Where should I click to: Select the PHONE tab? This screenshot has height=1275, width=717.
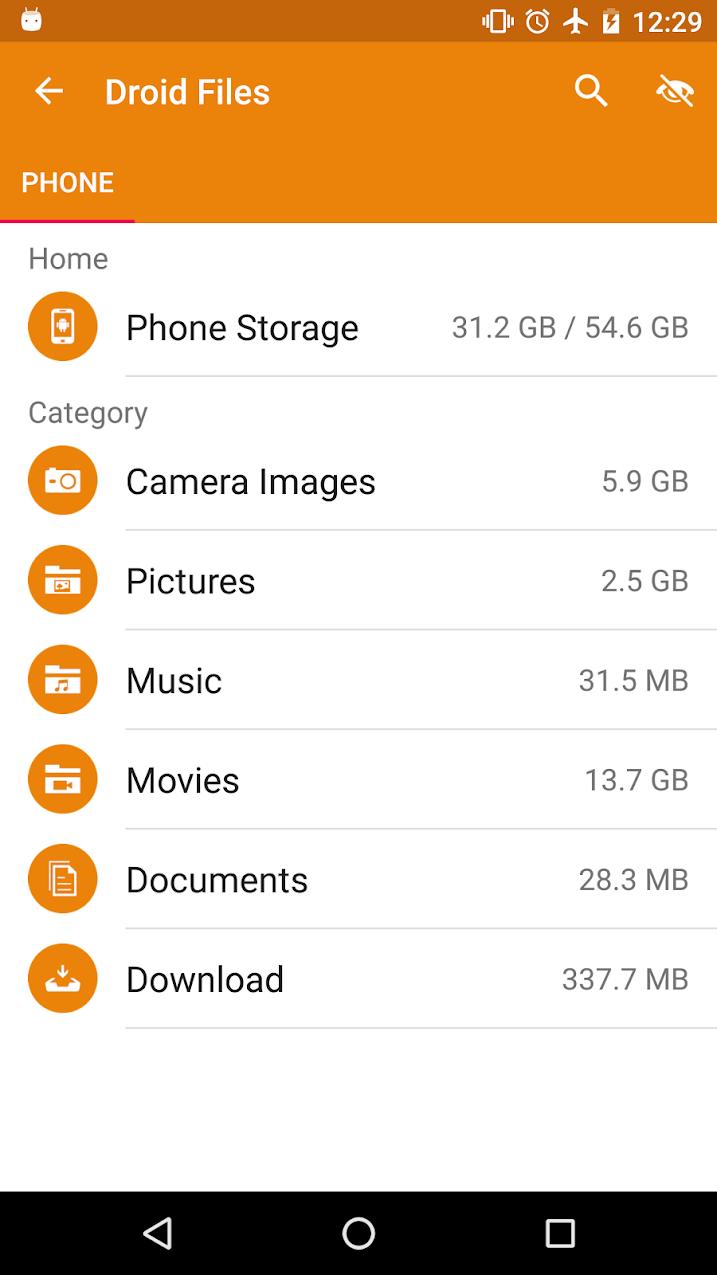(x=67, y=182)
